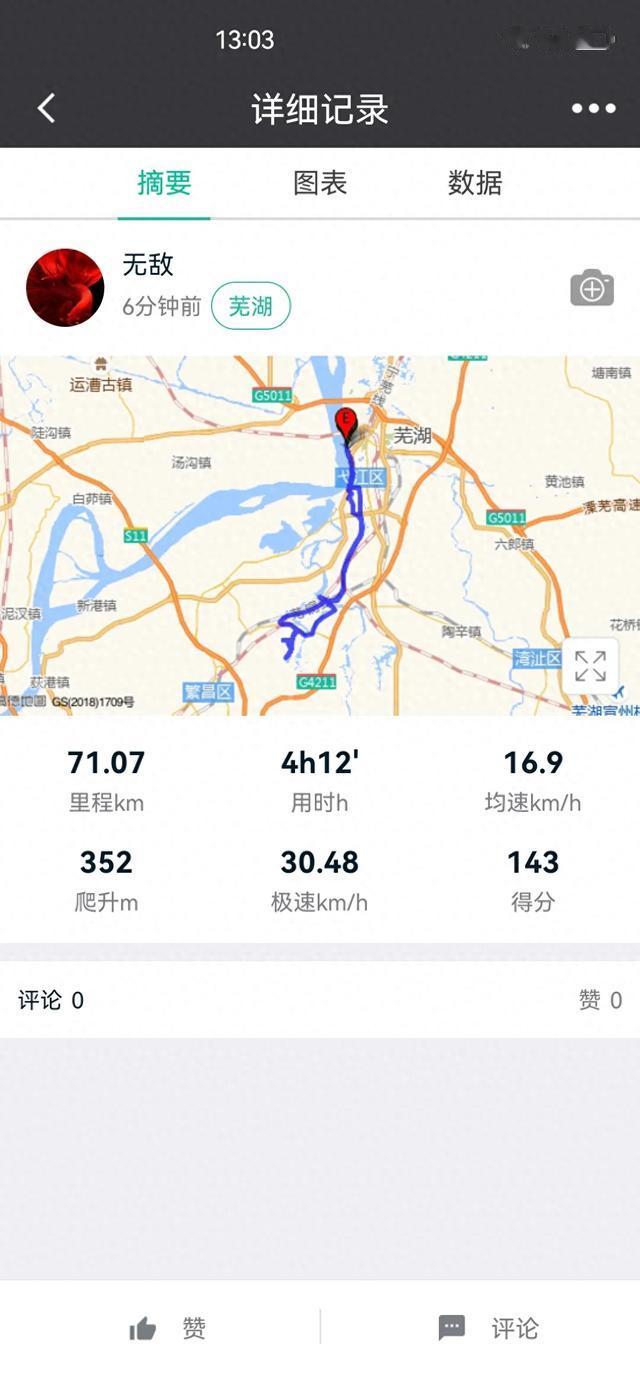Viewport: 640px width, 1377px height.
Task: Select the 摘要 tab
Action: coord(164,183)
